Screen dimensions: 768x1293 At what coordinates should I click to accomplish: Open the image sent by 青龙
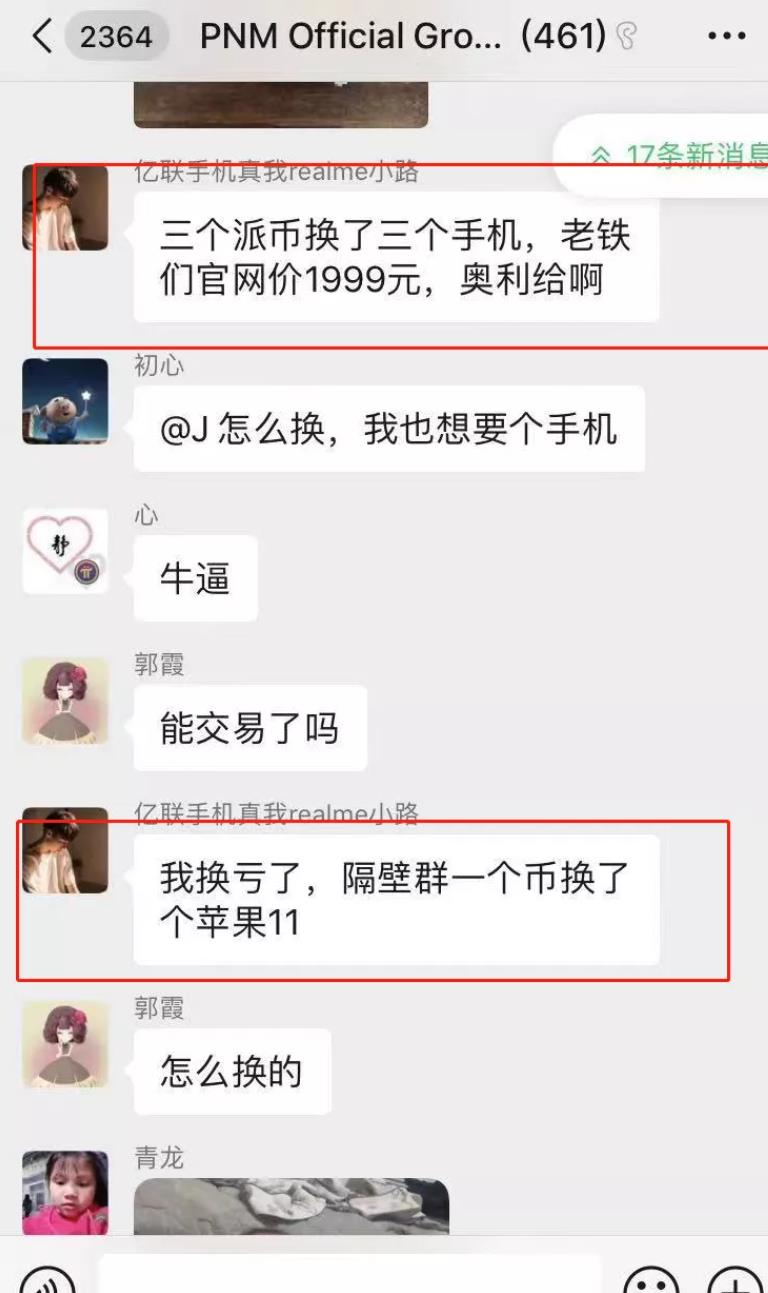290,1205
